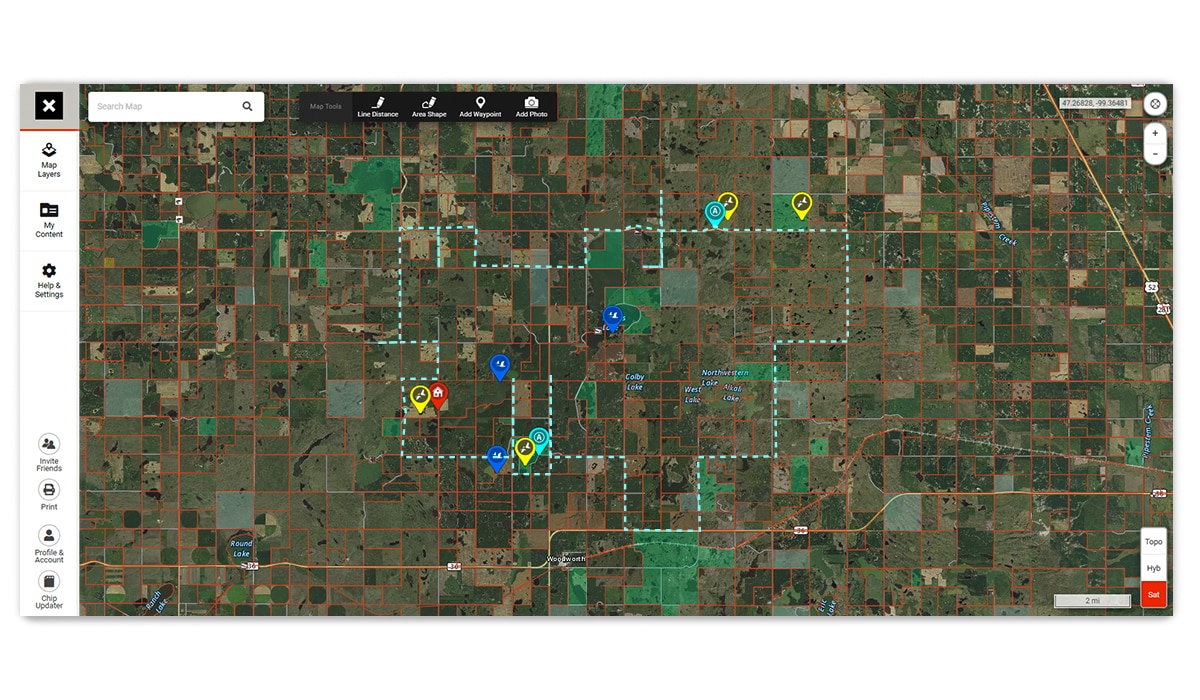Open Profile & Account
Viewport: 1200px width, 700px height.
tap(49, 542)
